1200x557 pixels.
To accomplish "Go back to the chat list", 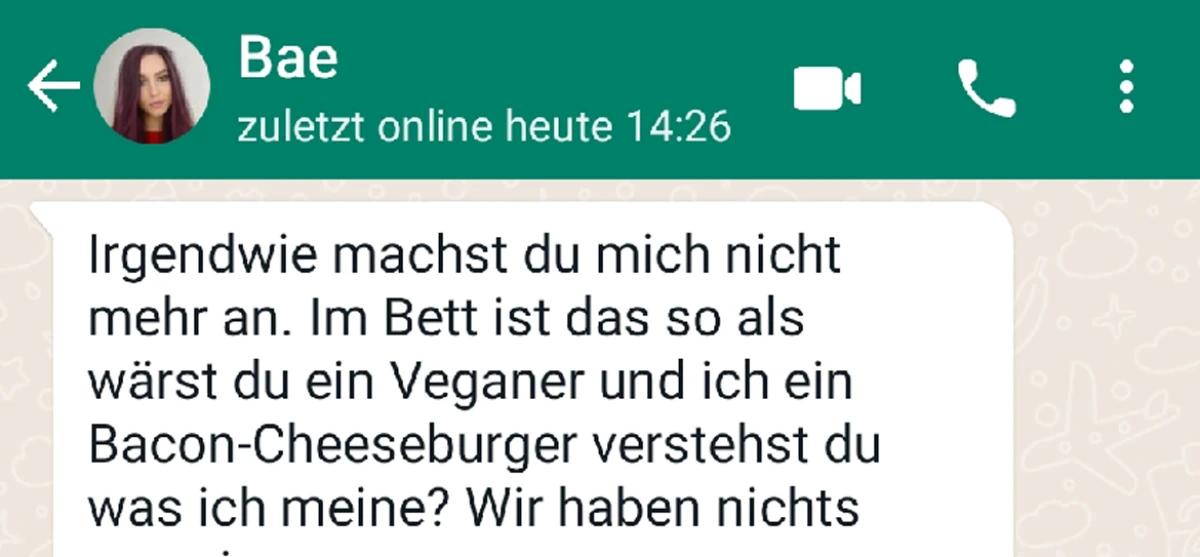I will pyautogui.click(x=52, y=87).
